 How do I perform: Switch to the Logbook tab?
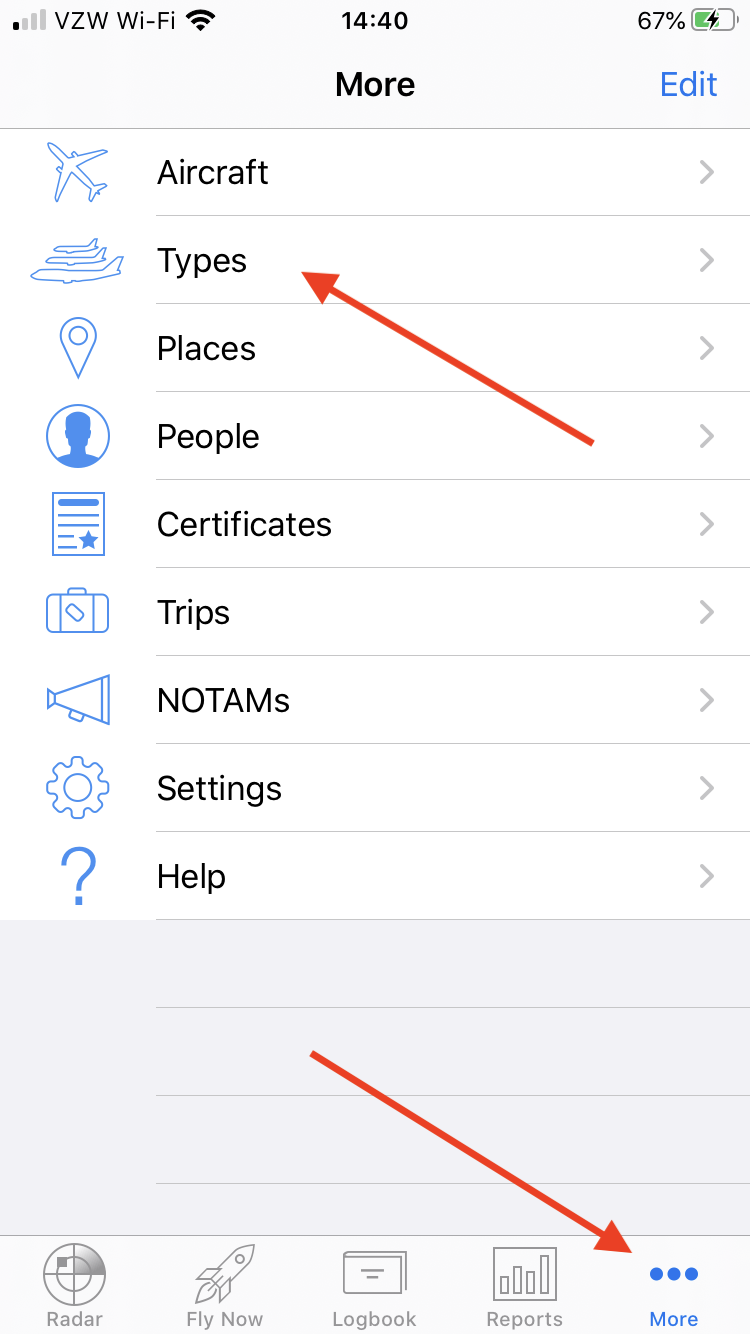click(375, 1286)
